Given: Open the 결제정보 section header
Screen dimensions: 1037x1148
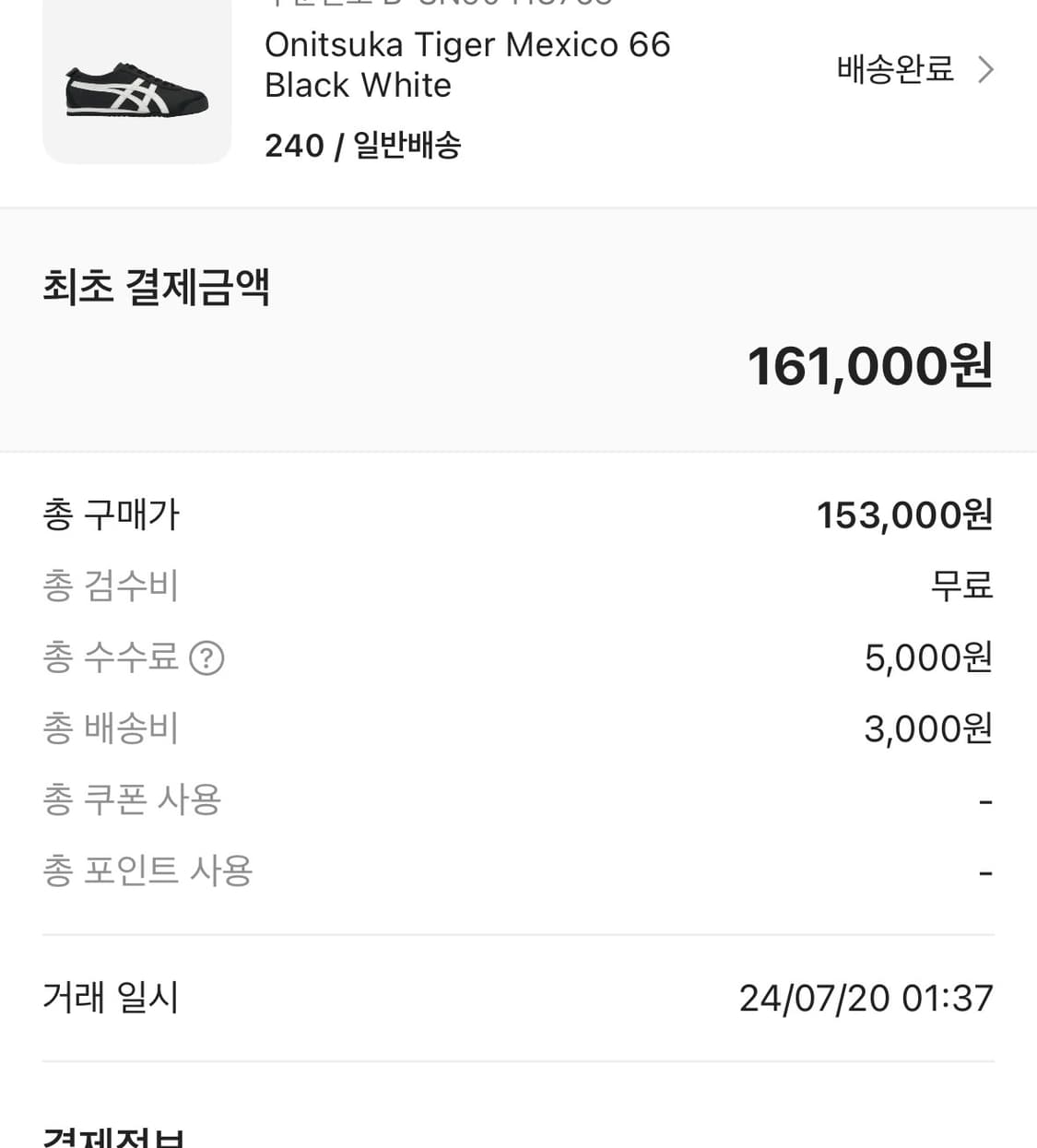Looking at the screenshot, I should [113, 1136].
